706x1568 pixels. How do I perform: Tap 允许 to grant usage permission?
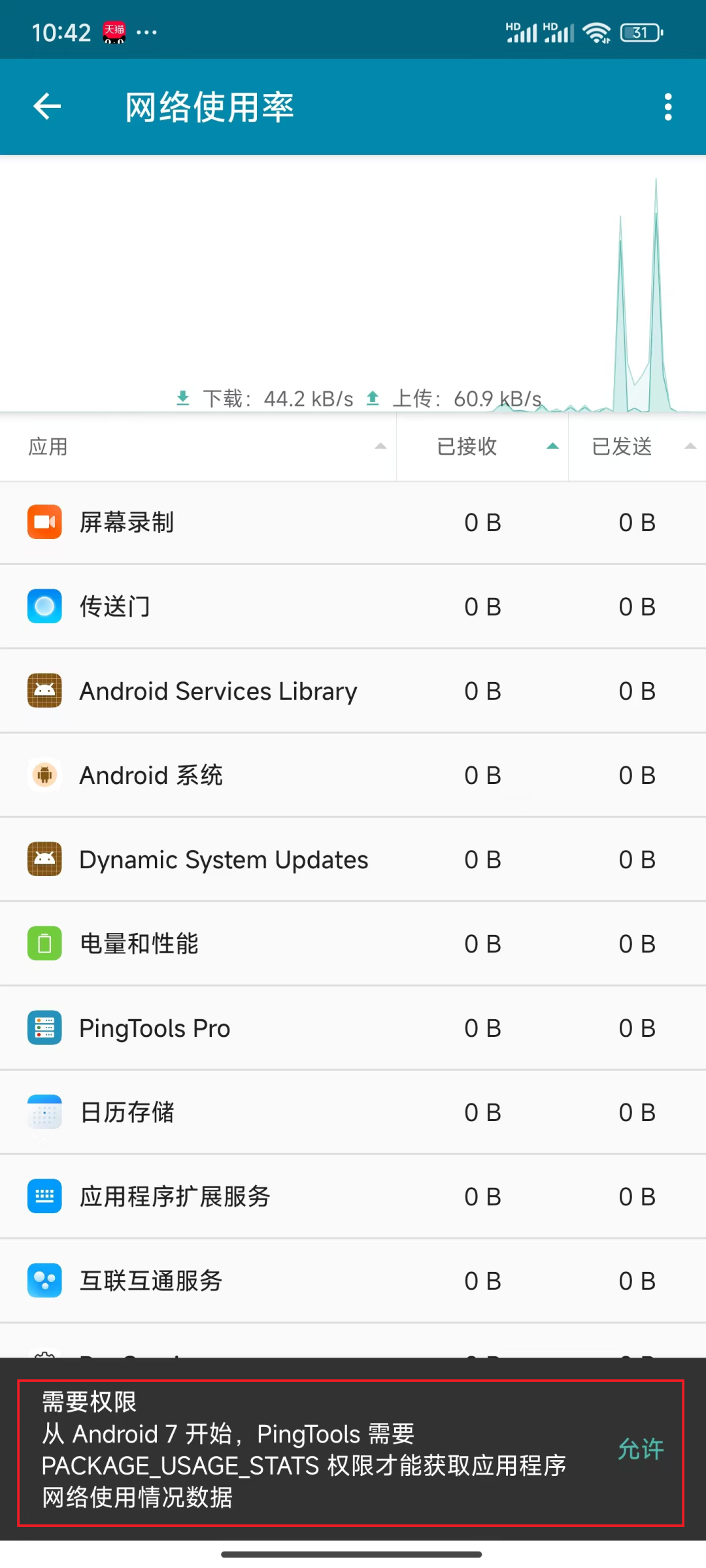click(x=641, y=1448)
